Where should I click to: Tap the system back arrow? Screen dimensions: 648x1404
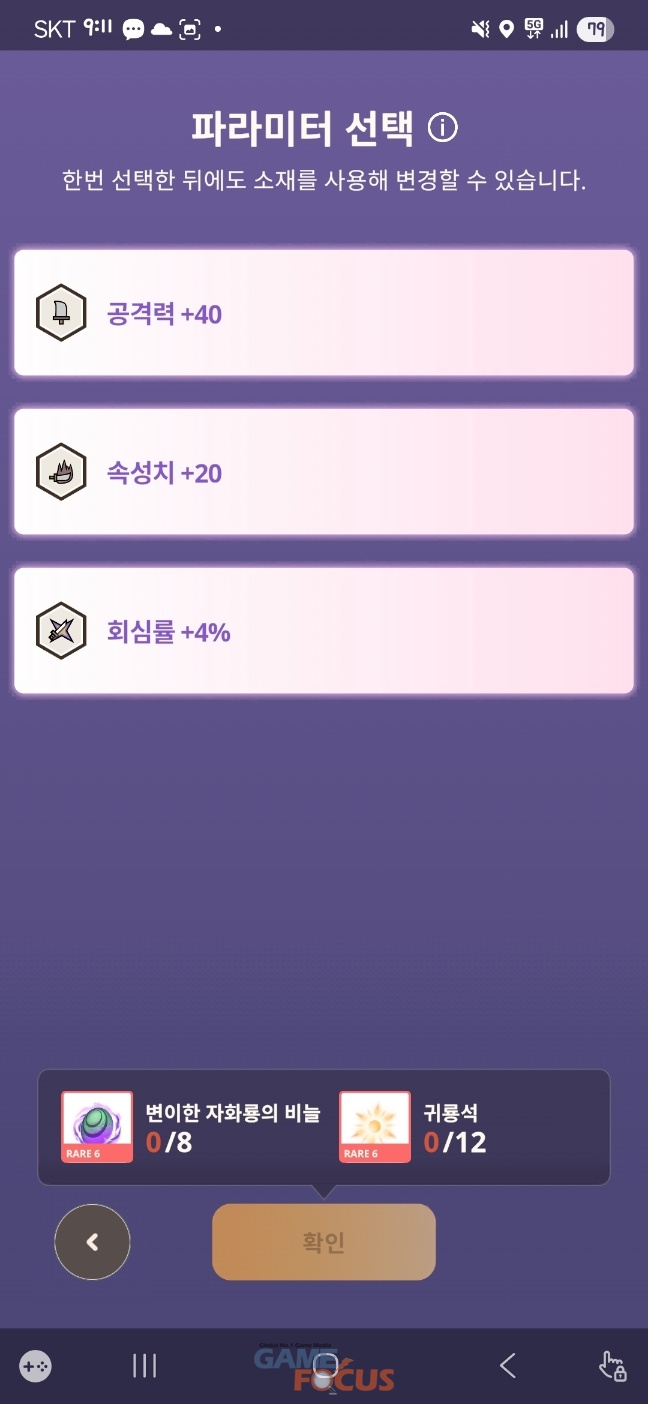coord(507,1365)
